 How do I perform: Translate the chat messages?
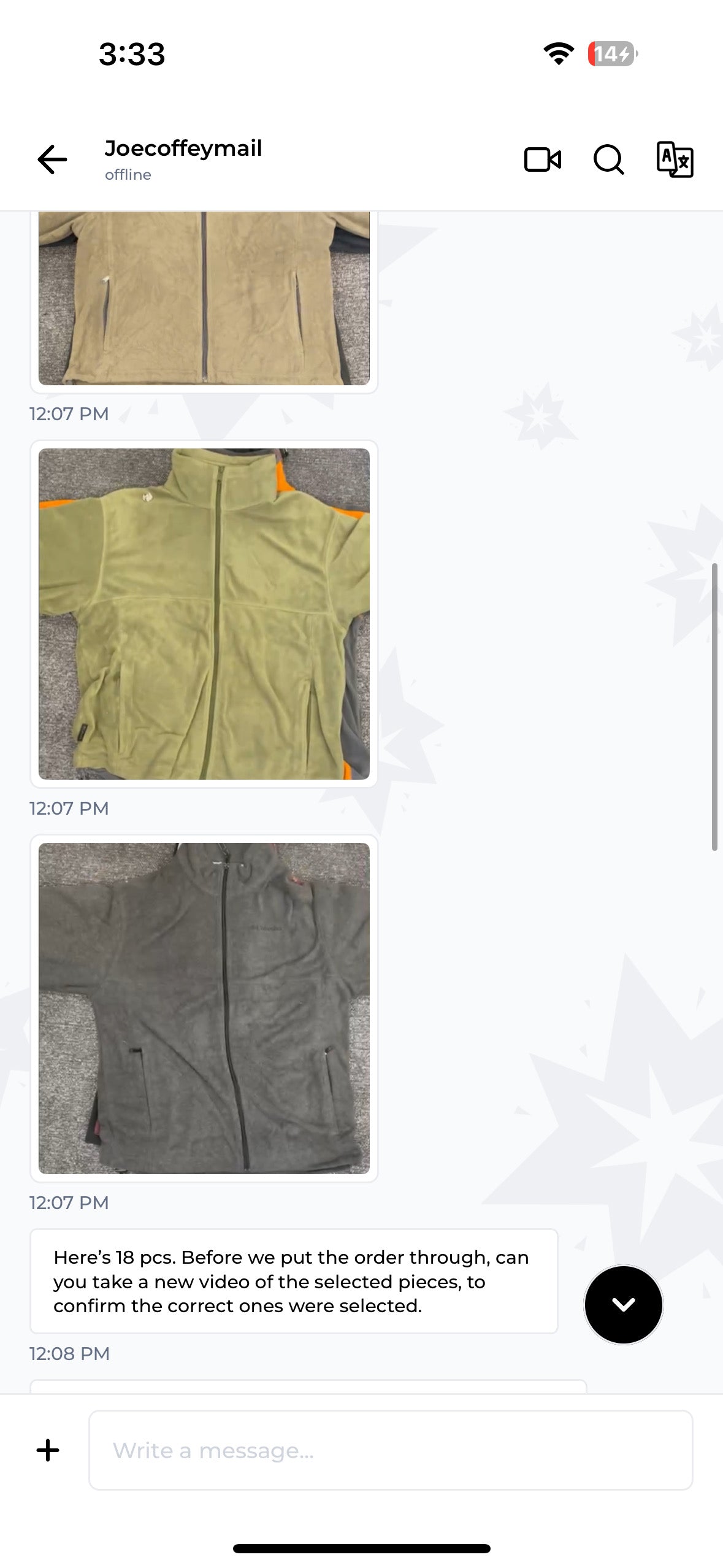675,159
